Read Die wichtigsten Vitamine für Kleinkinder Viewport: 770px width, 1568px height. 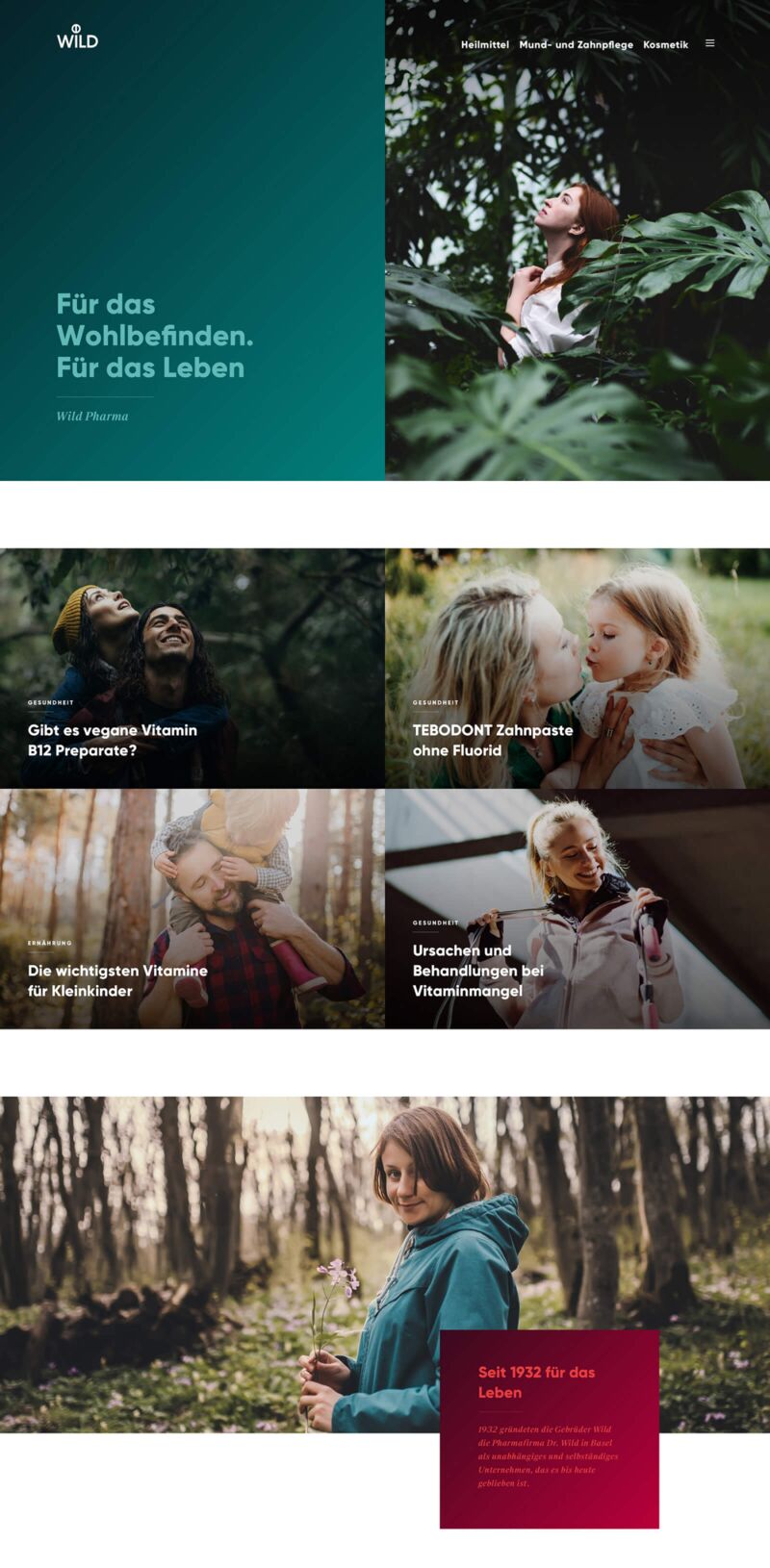coord(117,980)
